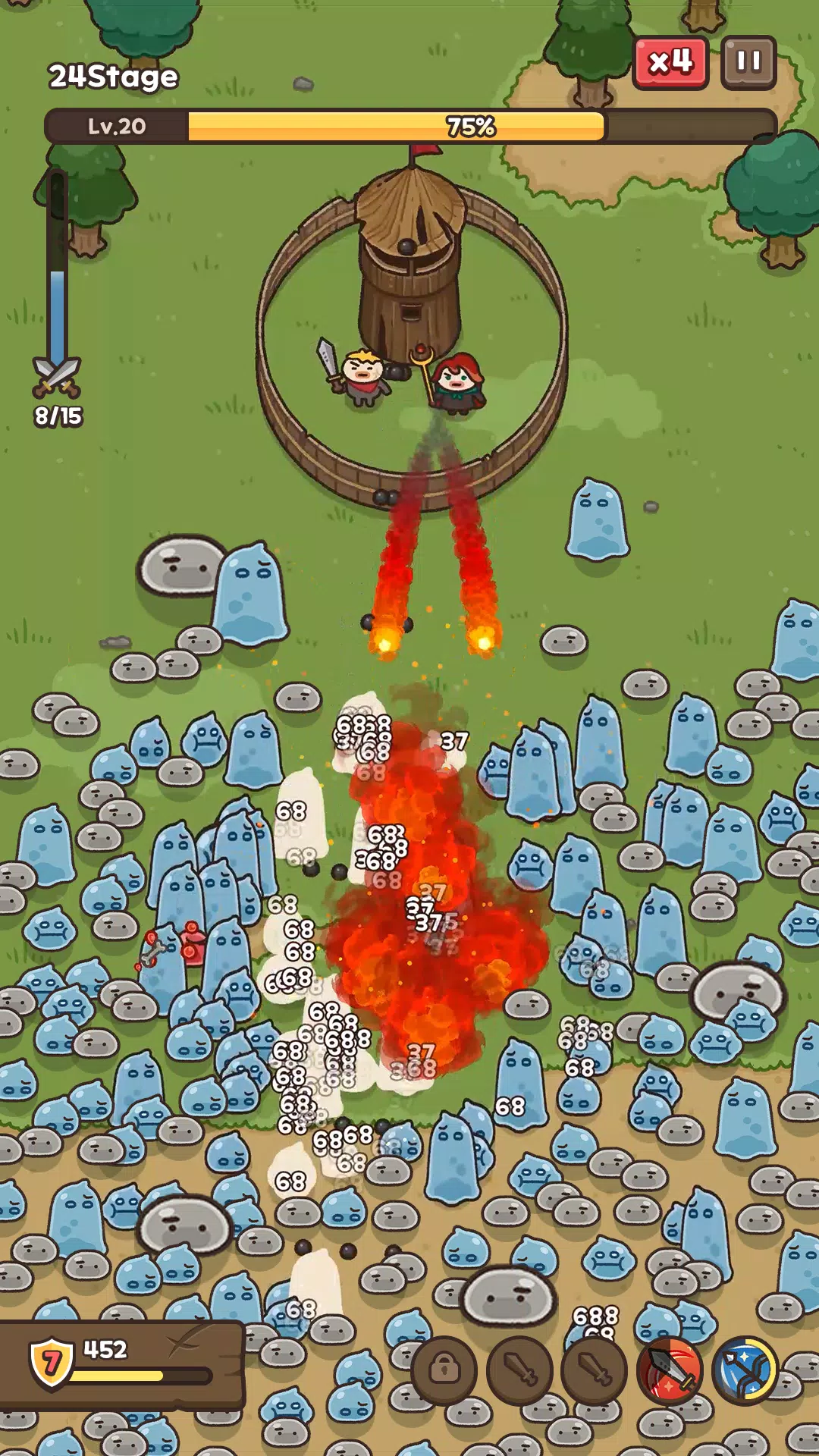Viewport: 819px width, 1456px height.
Task: Toggle the x4 game speed button
Action: click(670, 62)
